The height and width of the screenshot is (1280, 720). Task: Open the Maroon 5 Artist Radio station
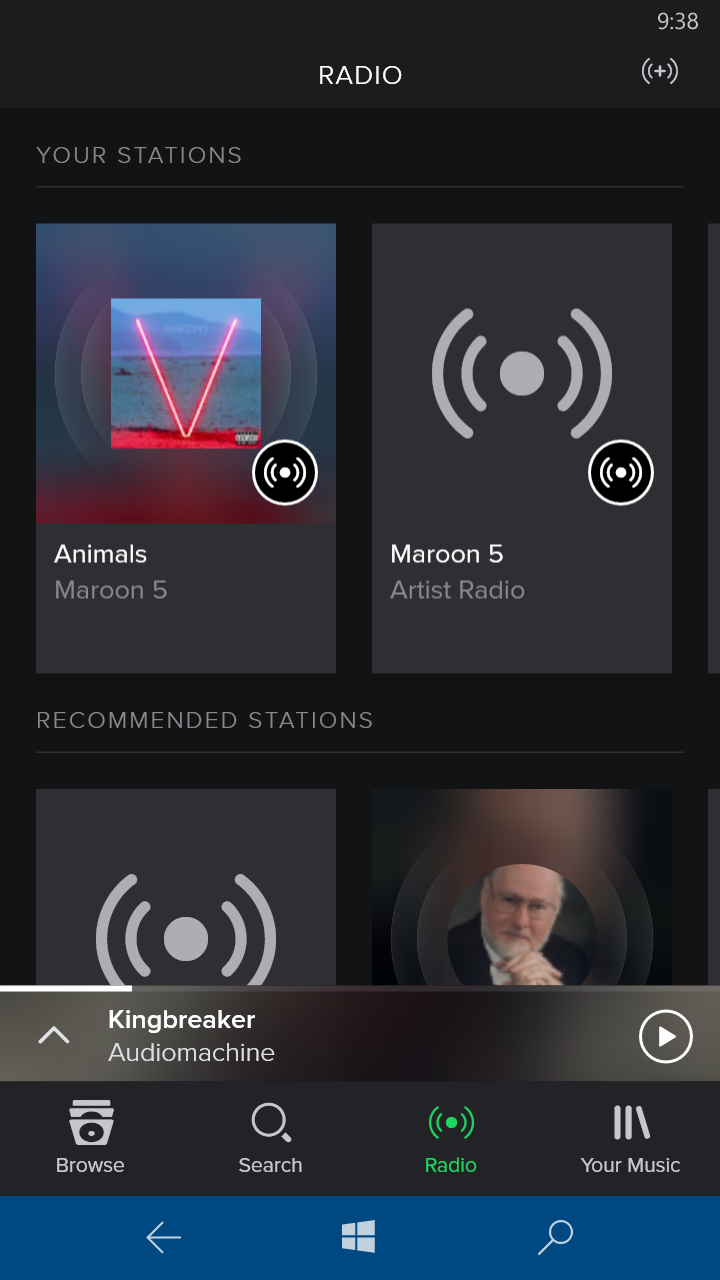[x=522, y=448]
